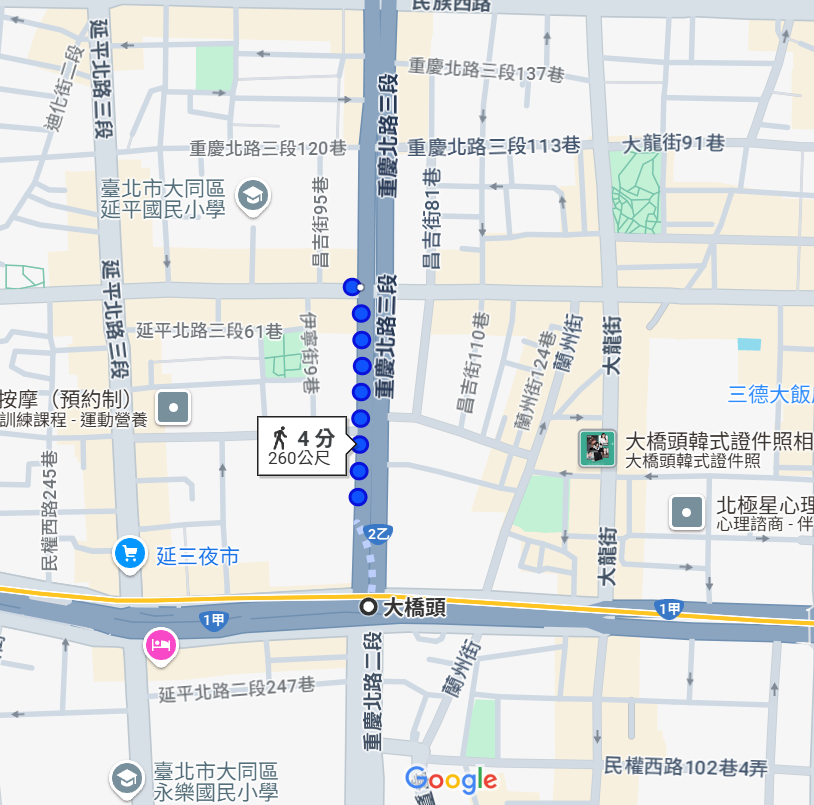Open the 延三夜市 shopping marker
The image size is (814, 805).
[x=129, y=554]
